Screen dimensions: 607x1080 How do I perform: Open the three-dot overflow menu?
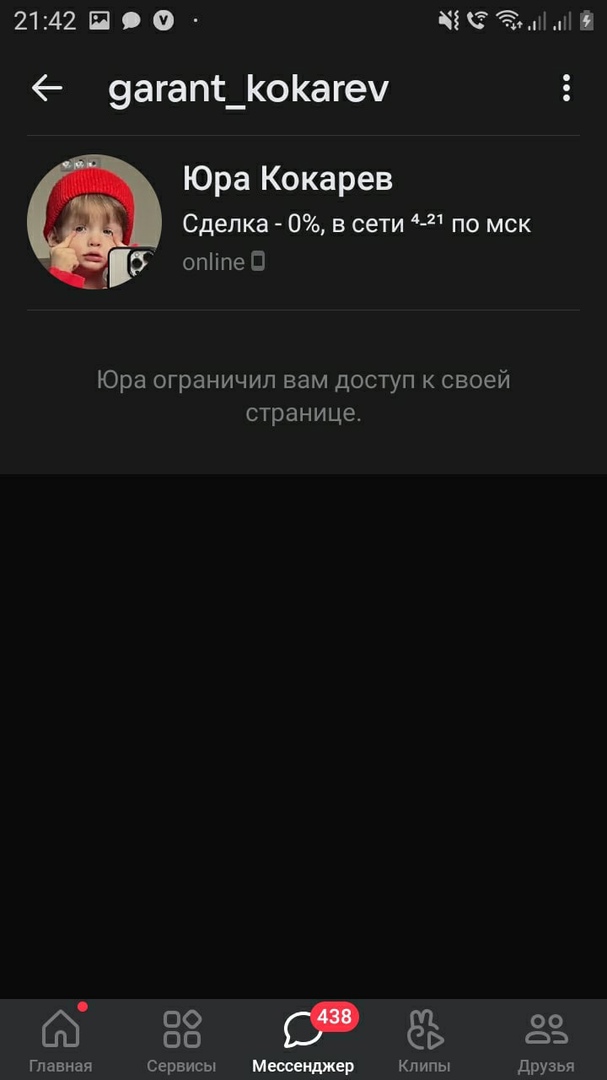[x=566, y=89]
